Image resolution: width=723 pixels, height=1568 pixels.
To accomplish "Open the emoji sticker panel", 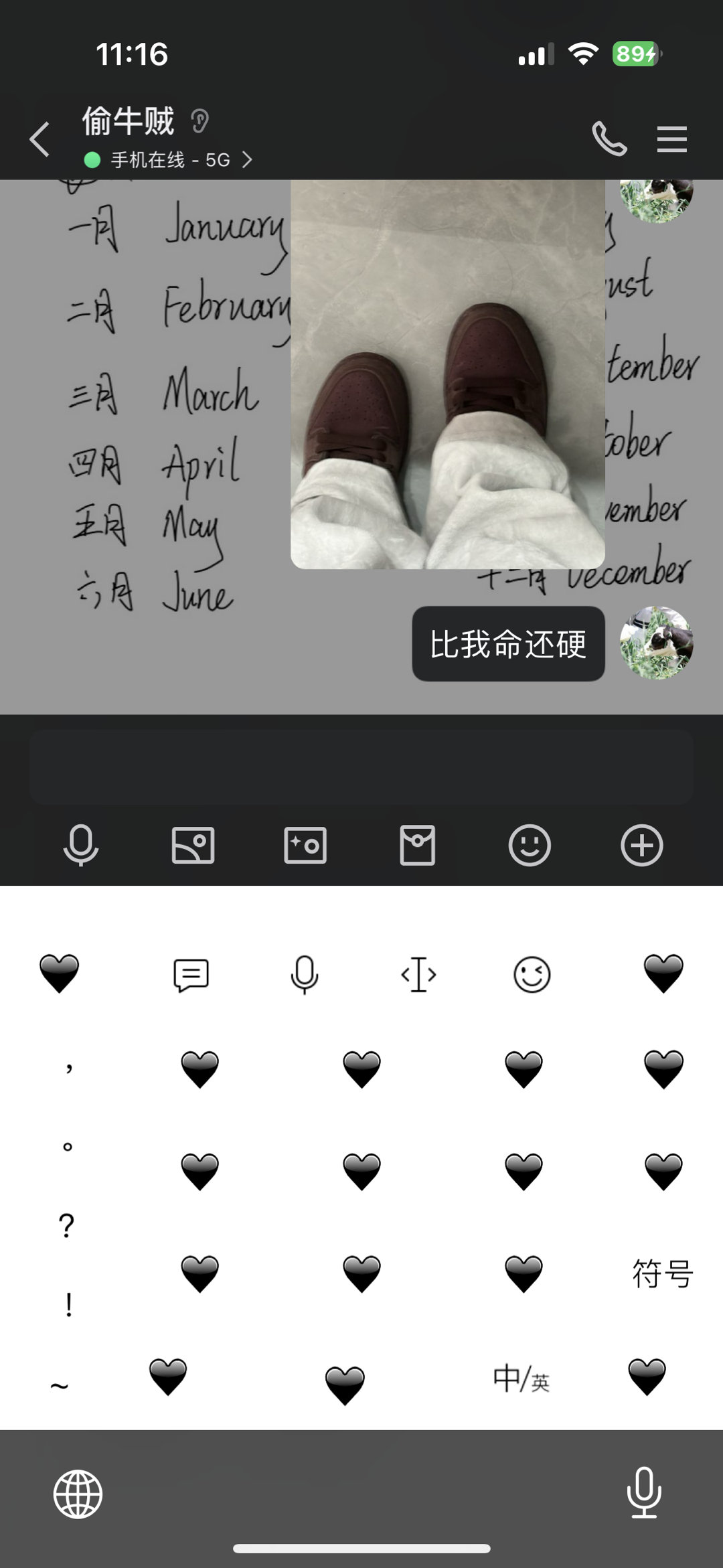I will [530, 846].
